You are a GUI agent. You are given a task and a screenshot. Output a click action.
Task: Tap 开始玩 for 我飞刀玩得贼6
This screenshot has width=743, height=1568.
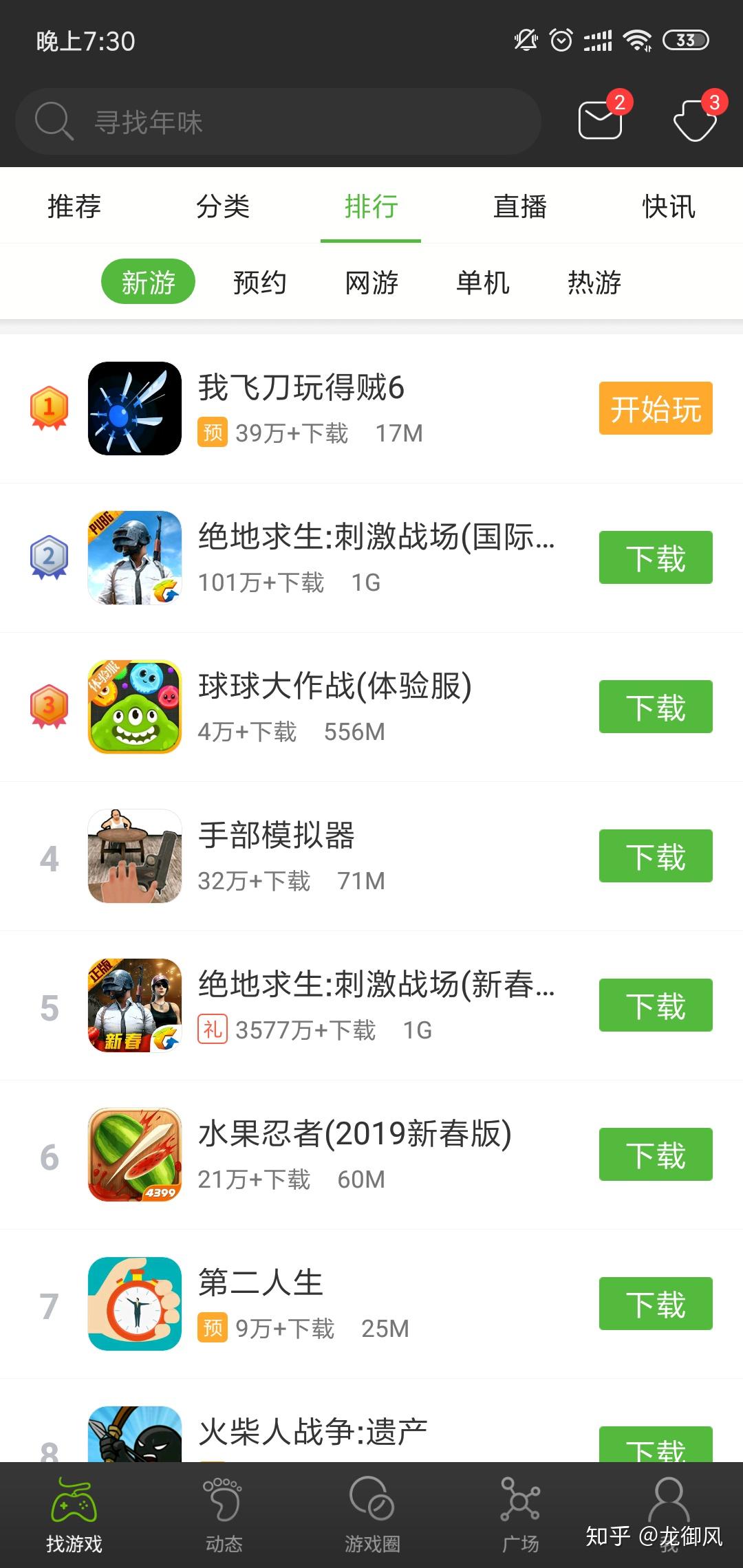(x=654, y=409)
